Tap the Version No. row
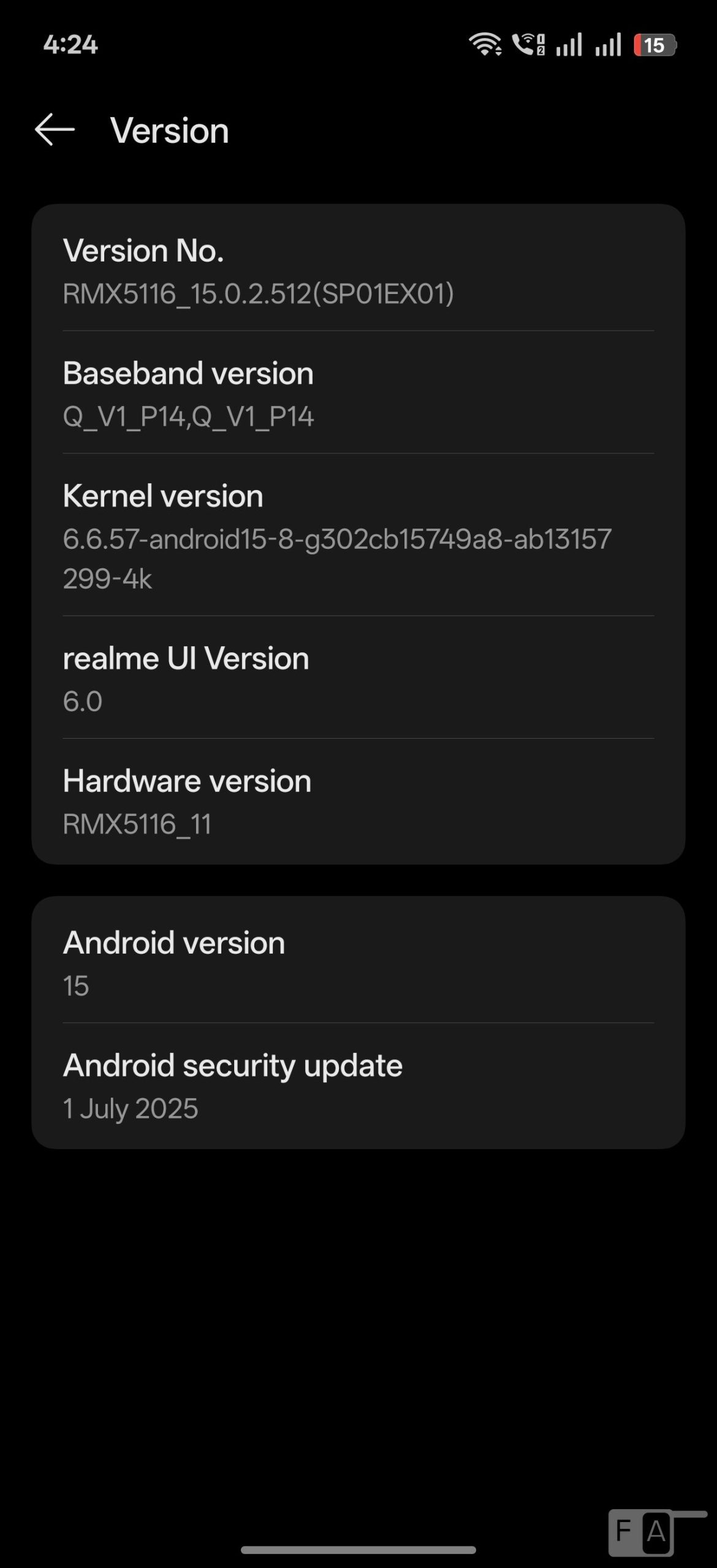717x1568 pixels. 358,271
